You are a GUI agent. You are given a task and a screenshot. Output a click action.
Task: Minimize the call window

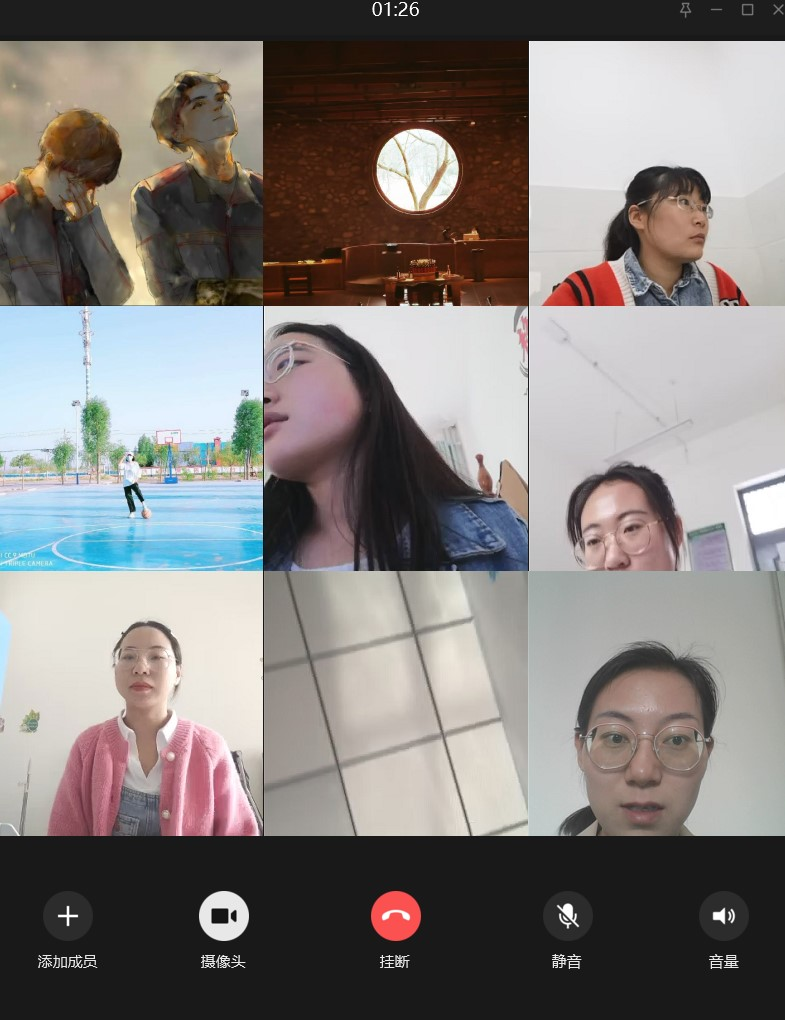click(716, 10)
